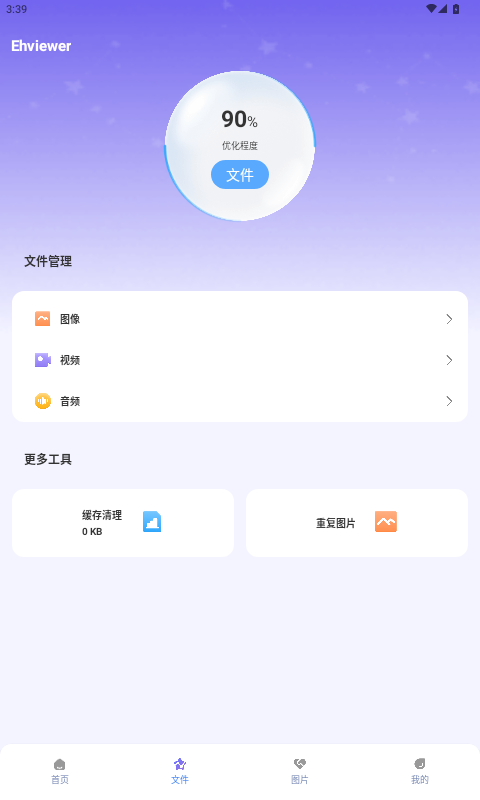Open the 重复图片 tool card

point(357,523)
